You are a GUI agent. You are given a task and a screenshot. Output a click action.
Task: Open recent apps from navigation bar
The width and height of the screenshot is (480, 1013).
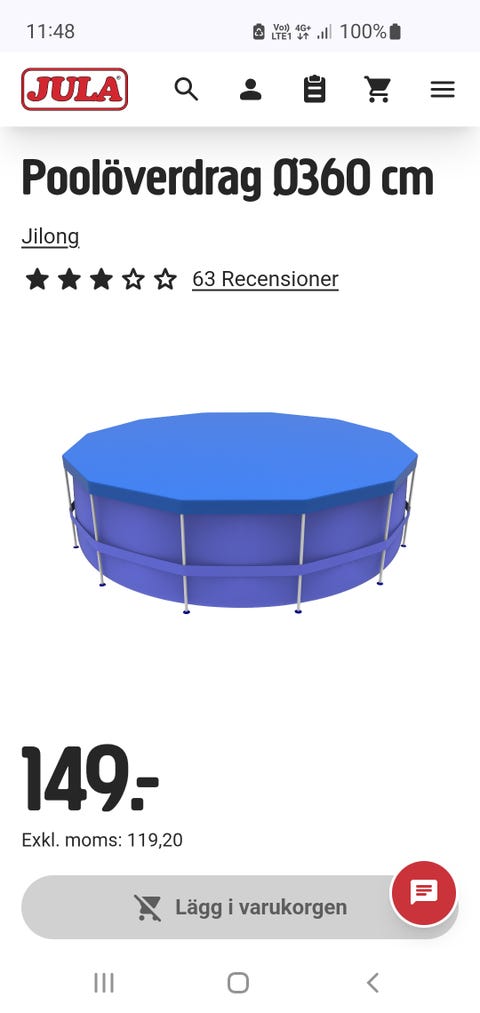point(103,983)
